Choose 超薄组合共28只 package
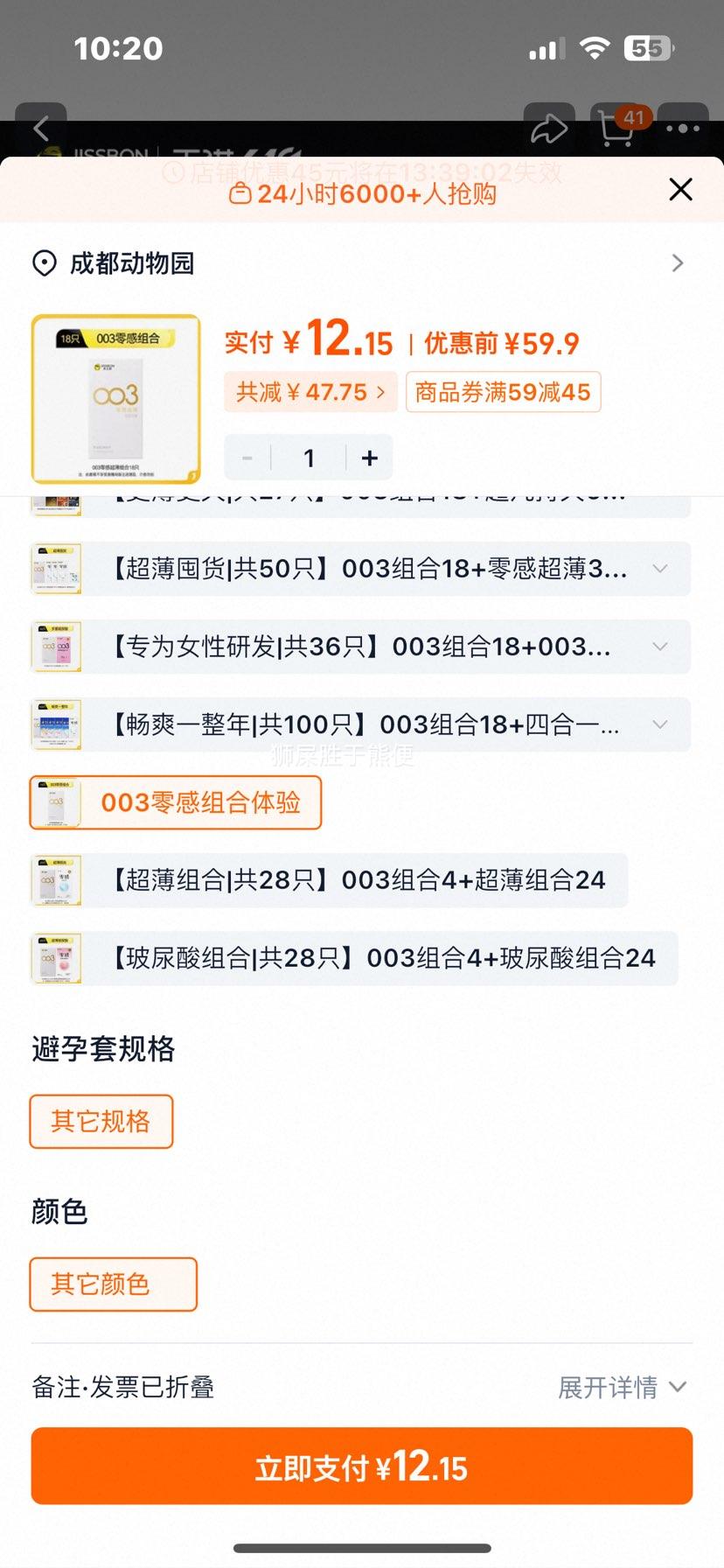The height and width of the screenshot is (1568, 724). click(330, 880)
